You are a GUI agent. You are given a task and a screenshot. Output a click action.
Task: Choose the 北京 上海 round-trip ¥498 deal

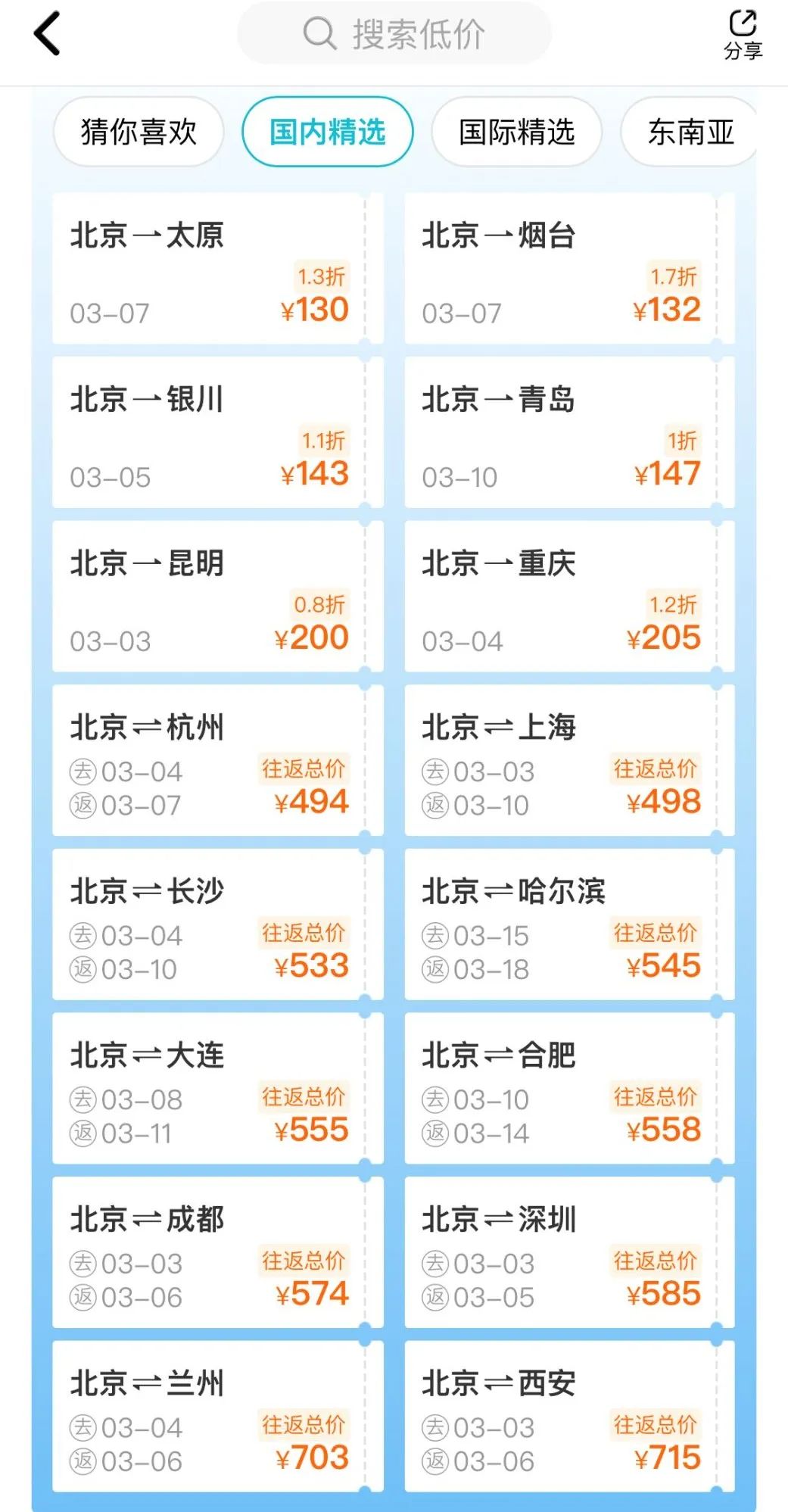pos(561,761)
